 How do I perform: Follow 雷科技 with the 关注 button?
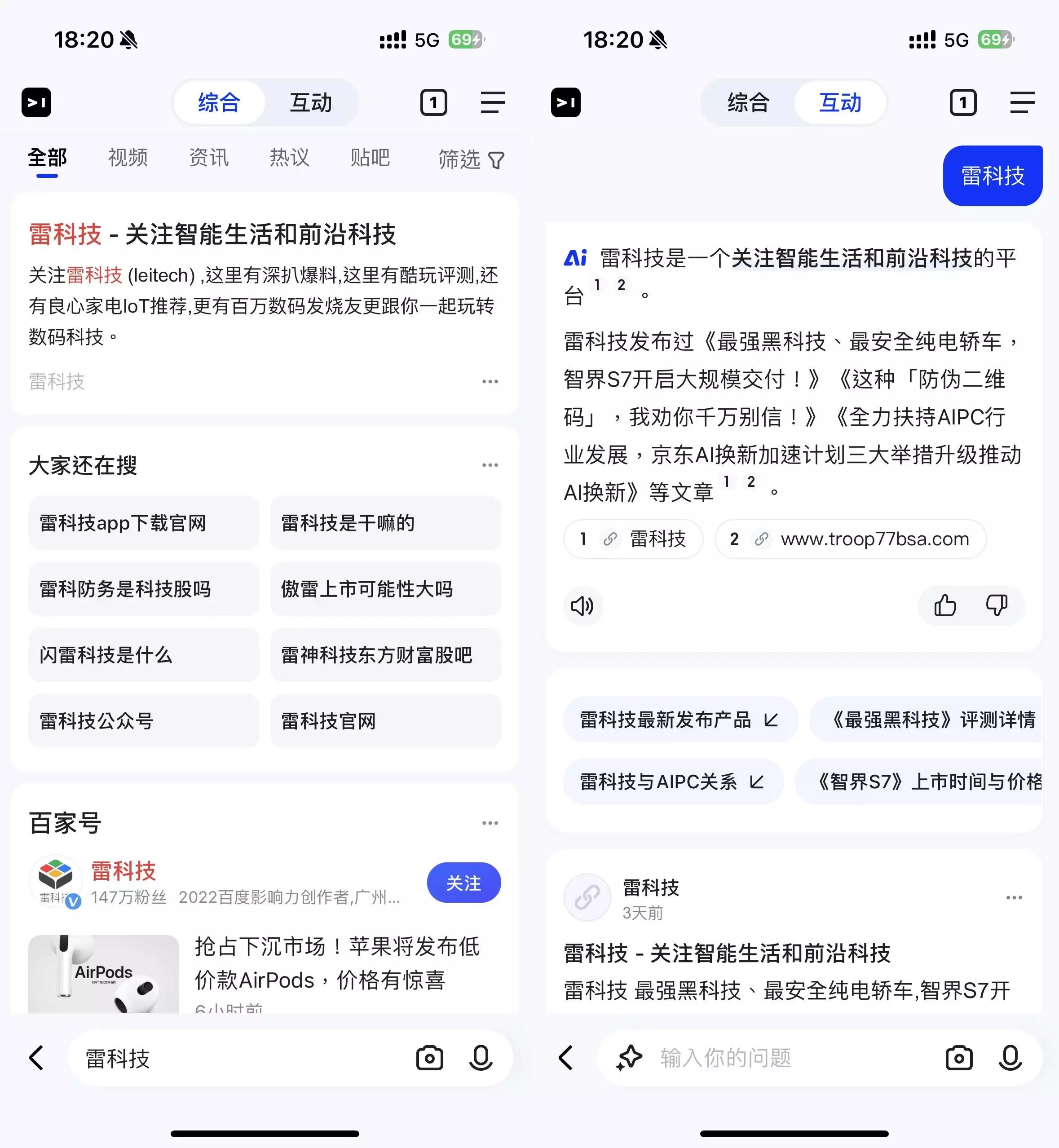pyautogui.click(x=463, y=883)
